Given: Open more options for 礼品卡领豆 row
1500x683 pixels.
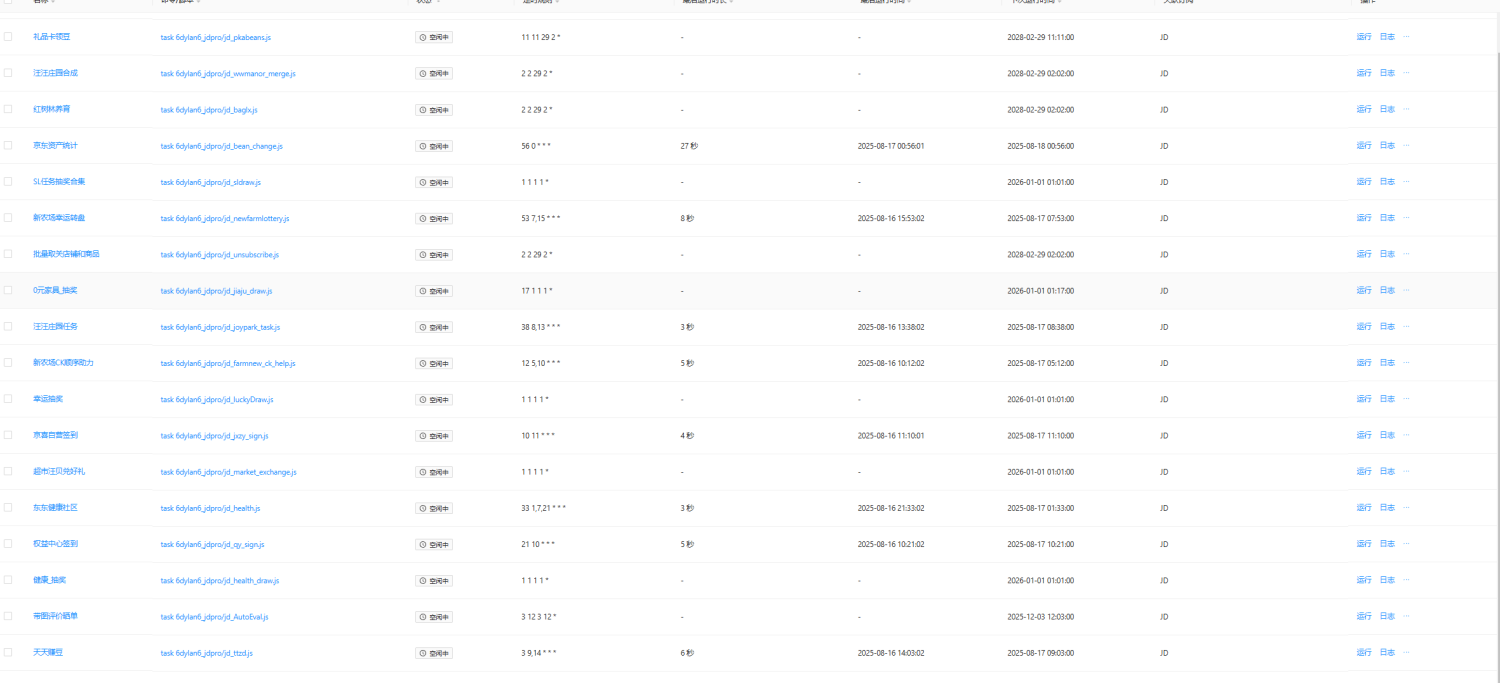Looking at the screenshot, I should 1406,37.
